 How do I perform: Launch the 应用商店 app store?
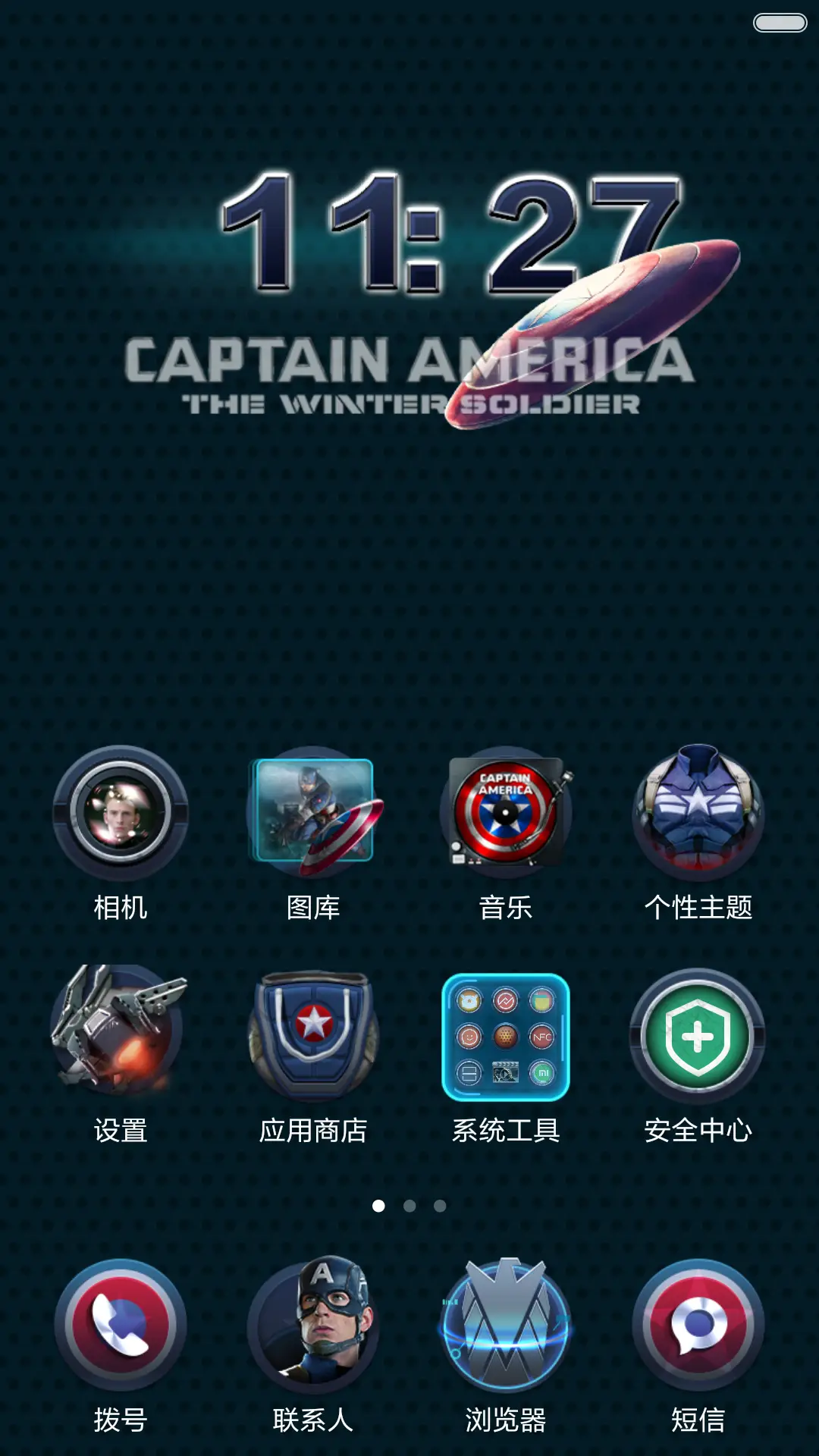click(313, 1035)
